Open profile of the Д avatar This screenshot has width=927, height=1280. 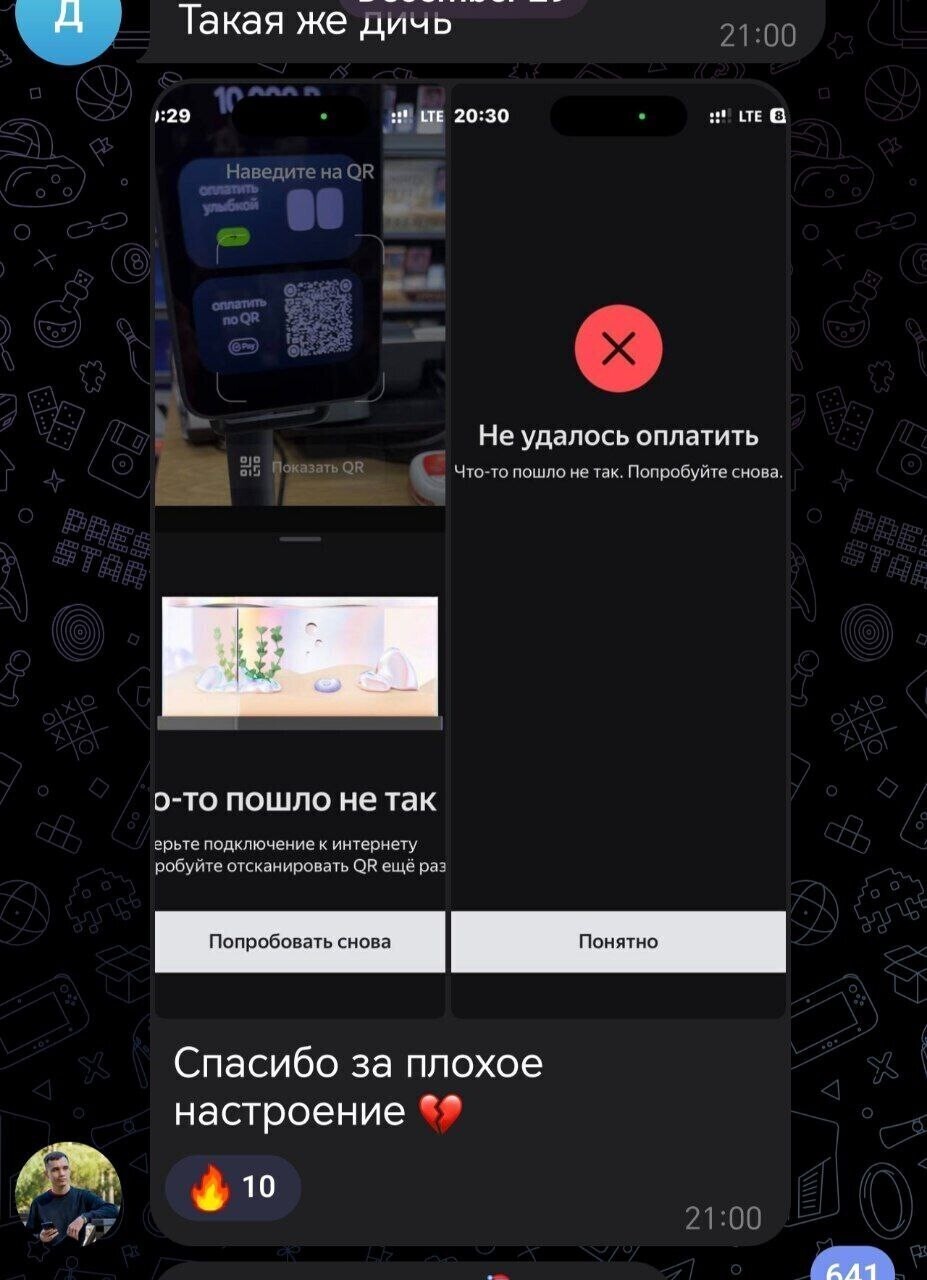pyautogui.click(x=68, y=22)
